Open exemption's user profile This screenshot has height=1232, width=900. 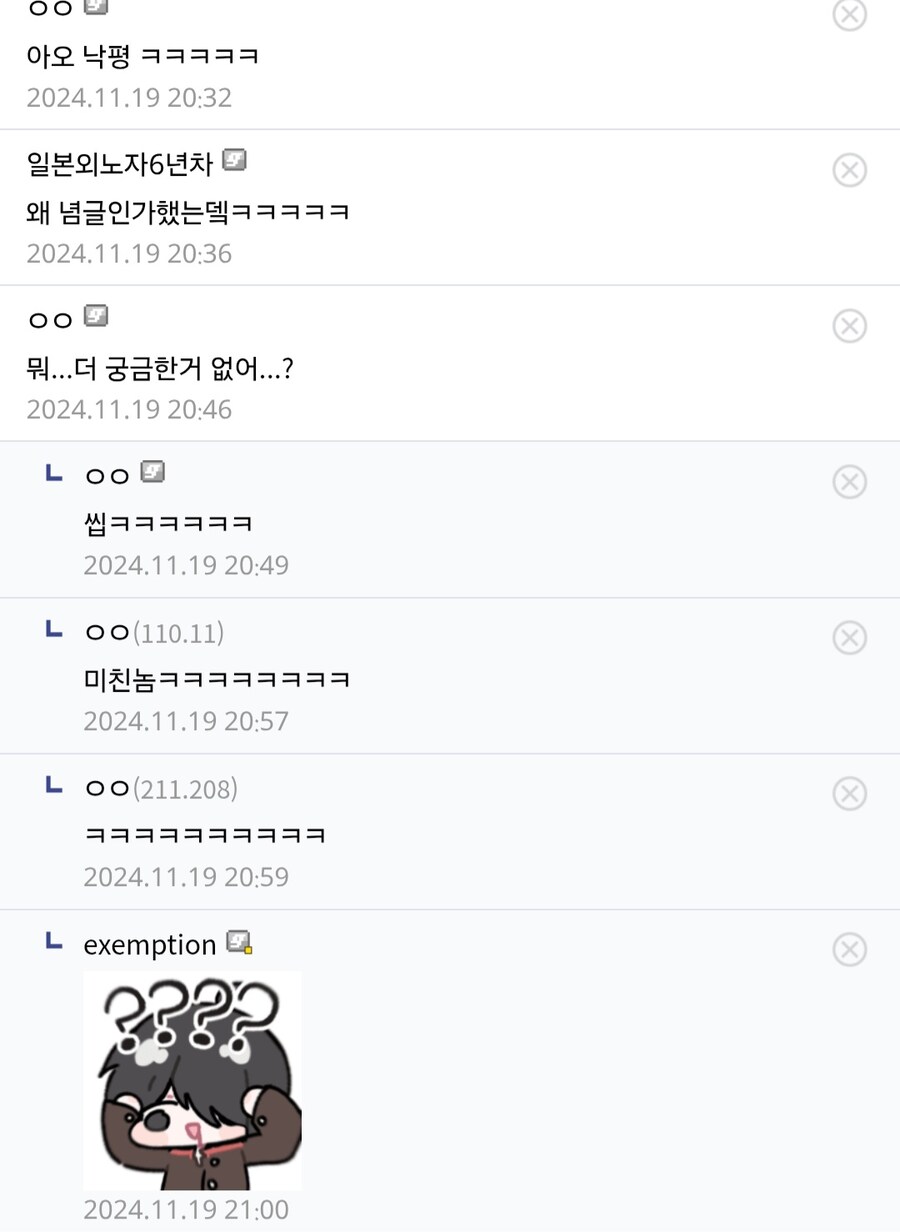point(150,945)
